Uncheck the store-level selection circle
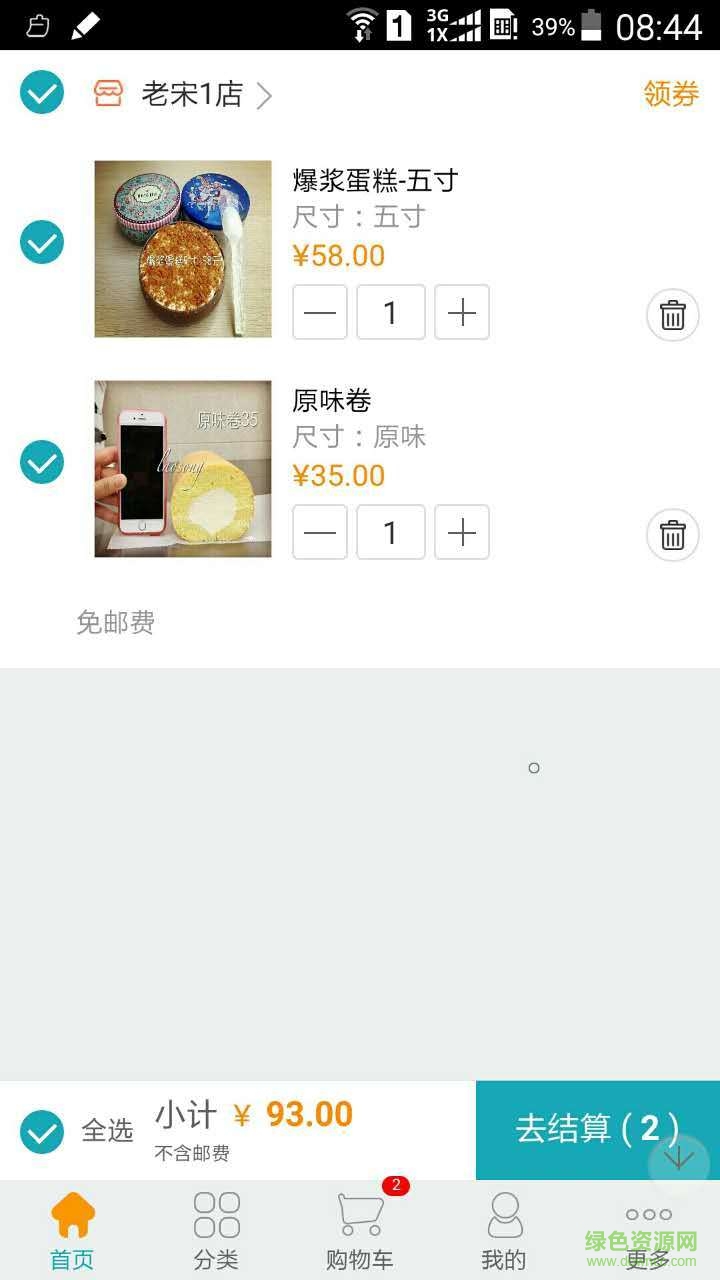Screen dimensions: 720x1280 pos(41,92)
